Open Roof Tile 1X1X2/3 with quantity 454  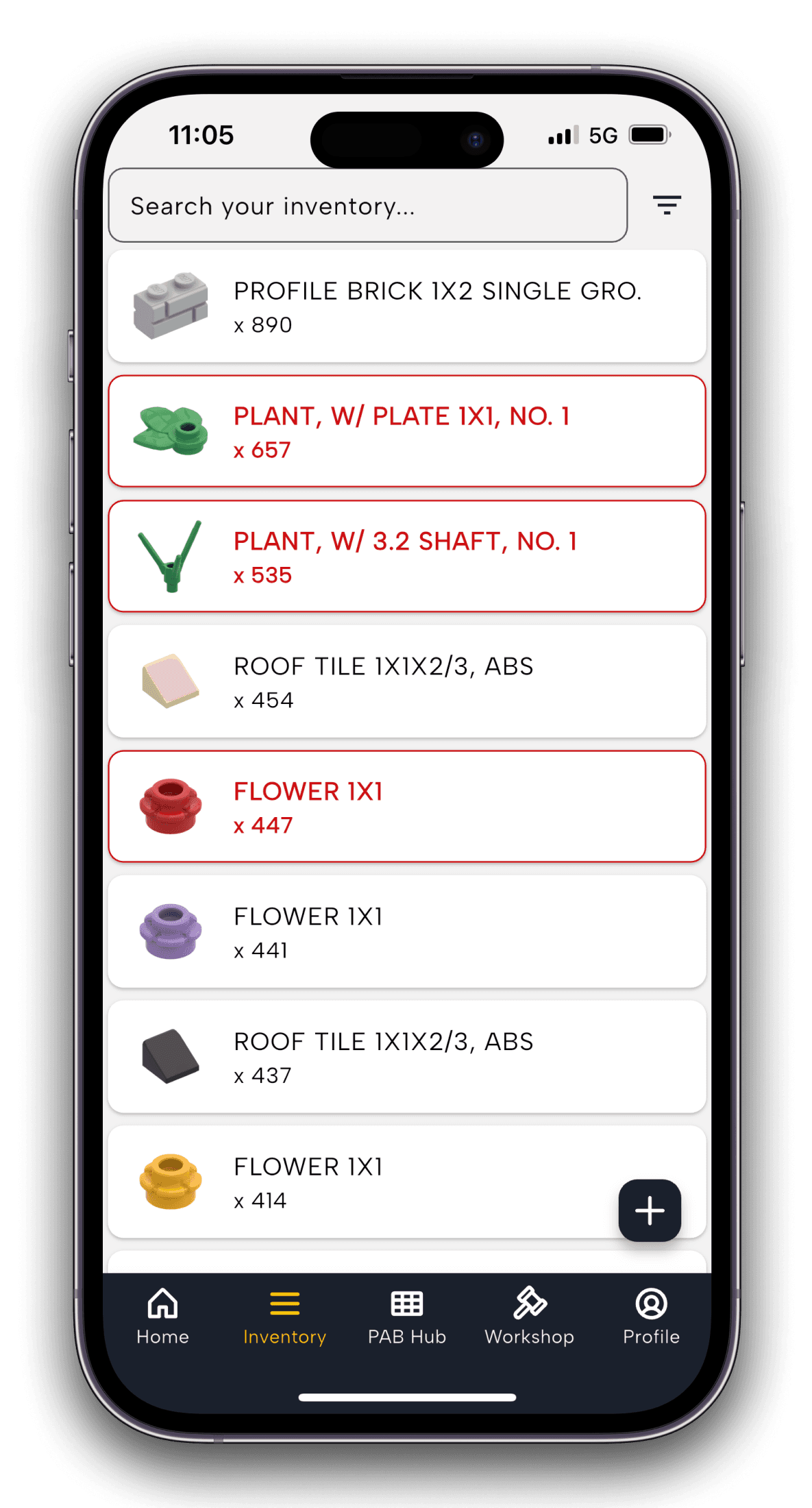pyautogui.click(x=406, y=682)
